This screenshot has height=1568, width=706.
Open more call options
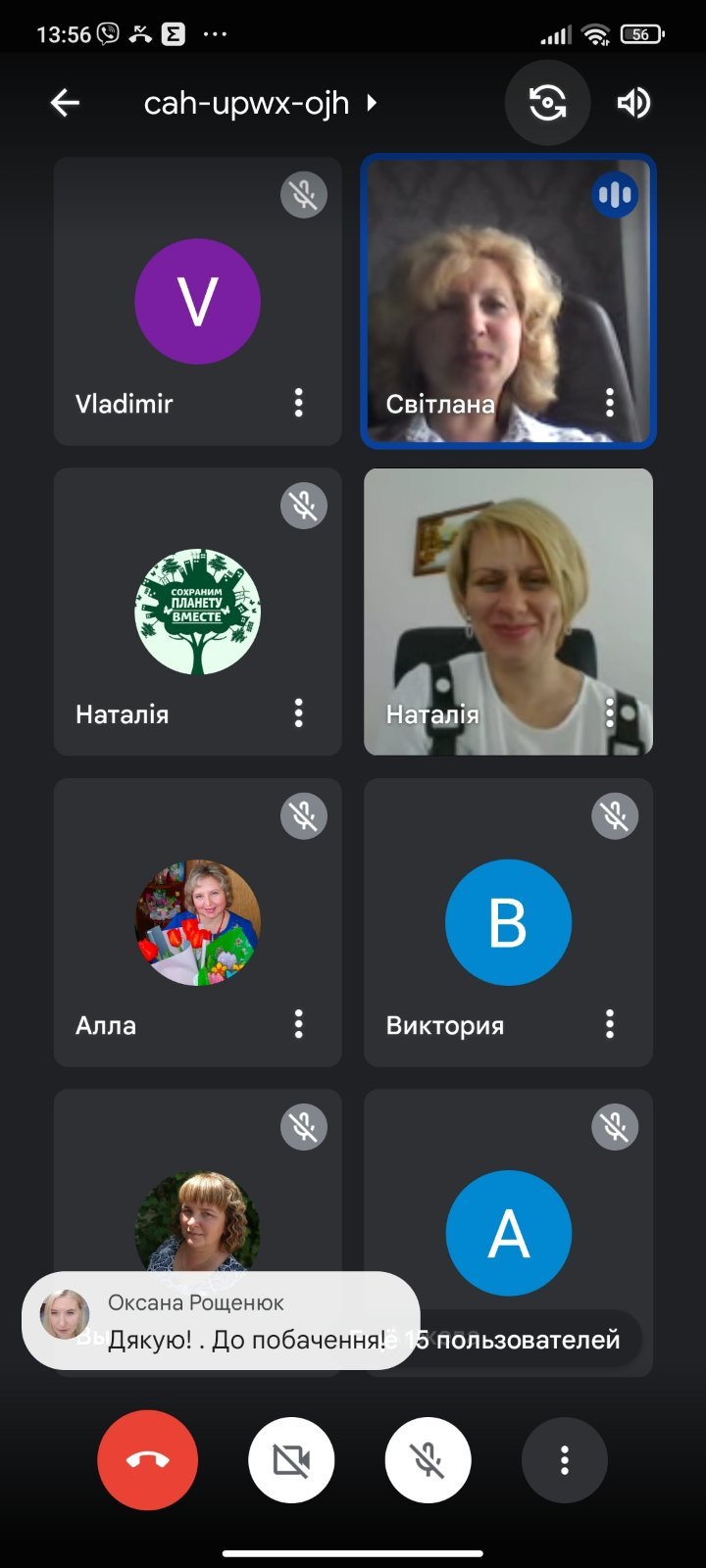(x=565, y=1460)
